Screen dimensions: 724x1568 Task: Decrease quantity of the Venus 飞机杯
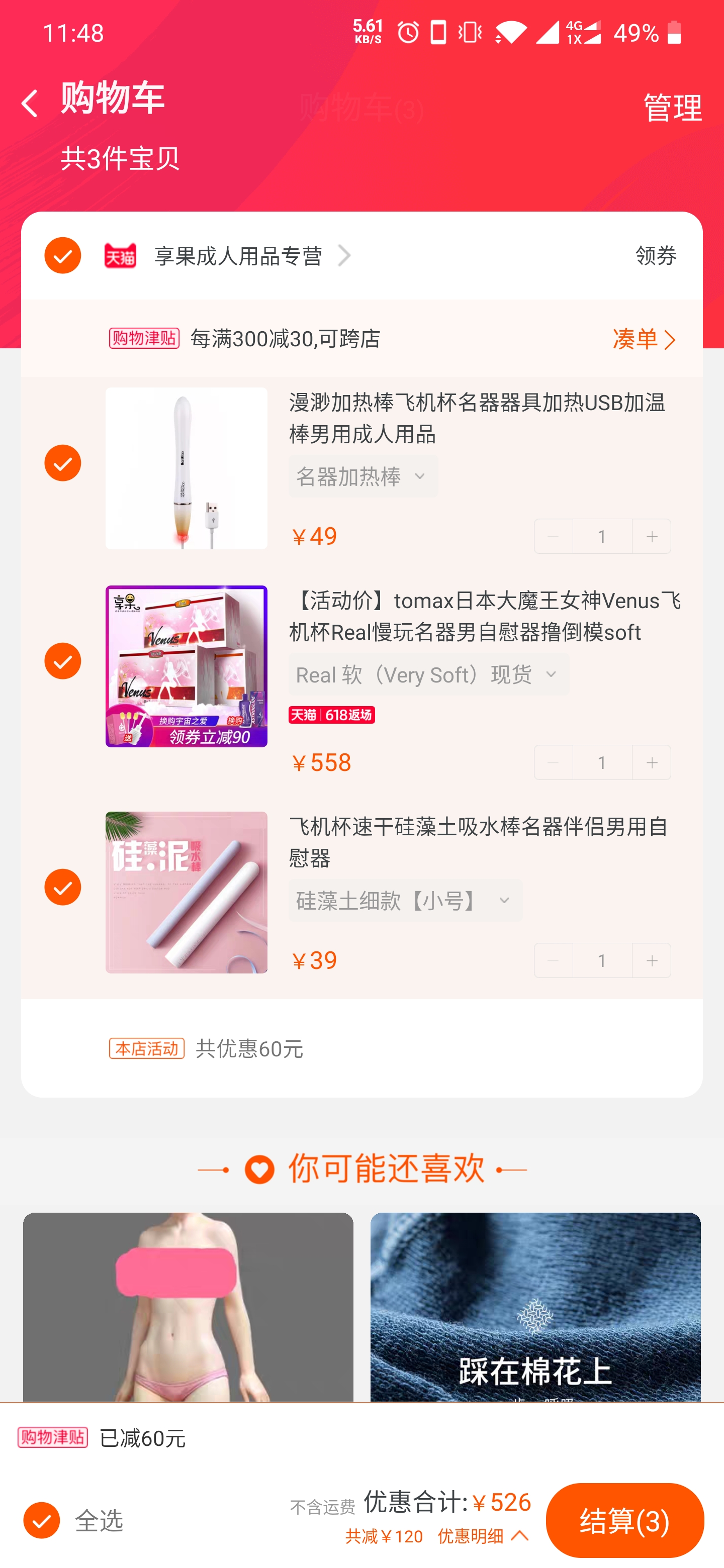tap(552, 762)
